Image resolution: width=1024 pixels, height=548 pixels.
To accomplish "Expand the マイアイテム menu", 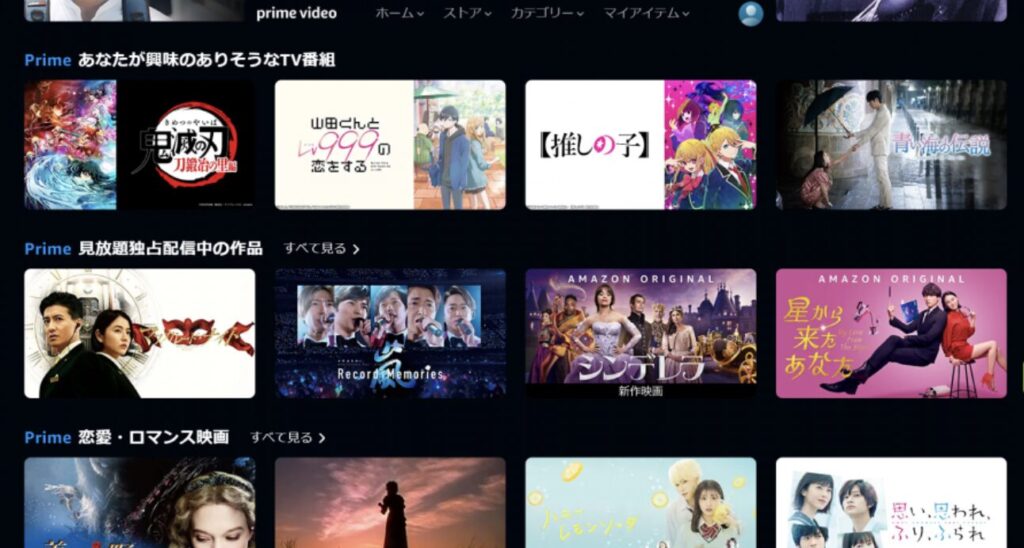I will click(x=646, y=13).
